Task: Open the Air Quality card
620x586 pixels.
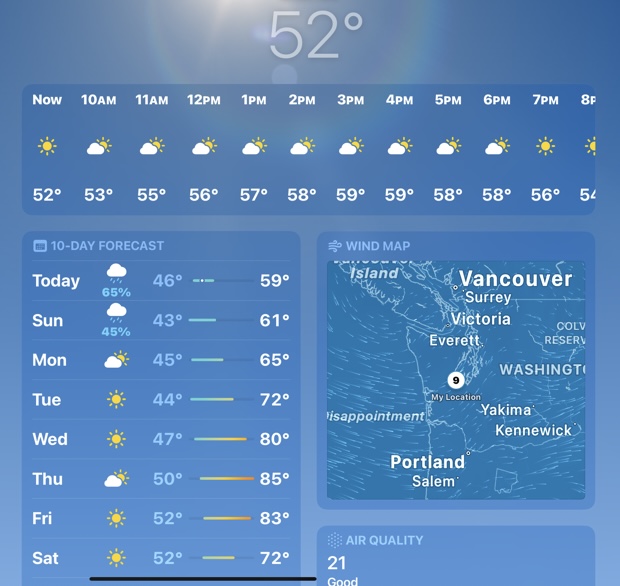Action: tap(455, 556)
